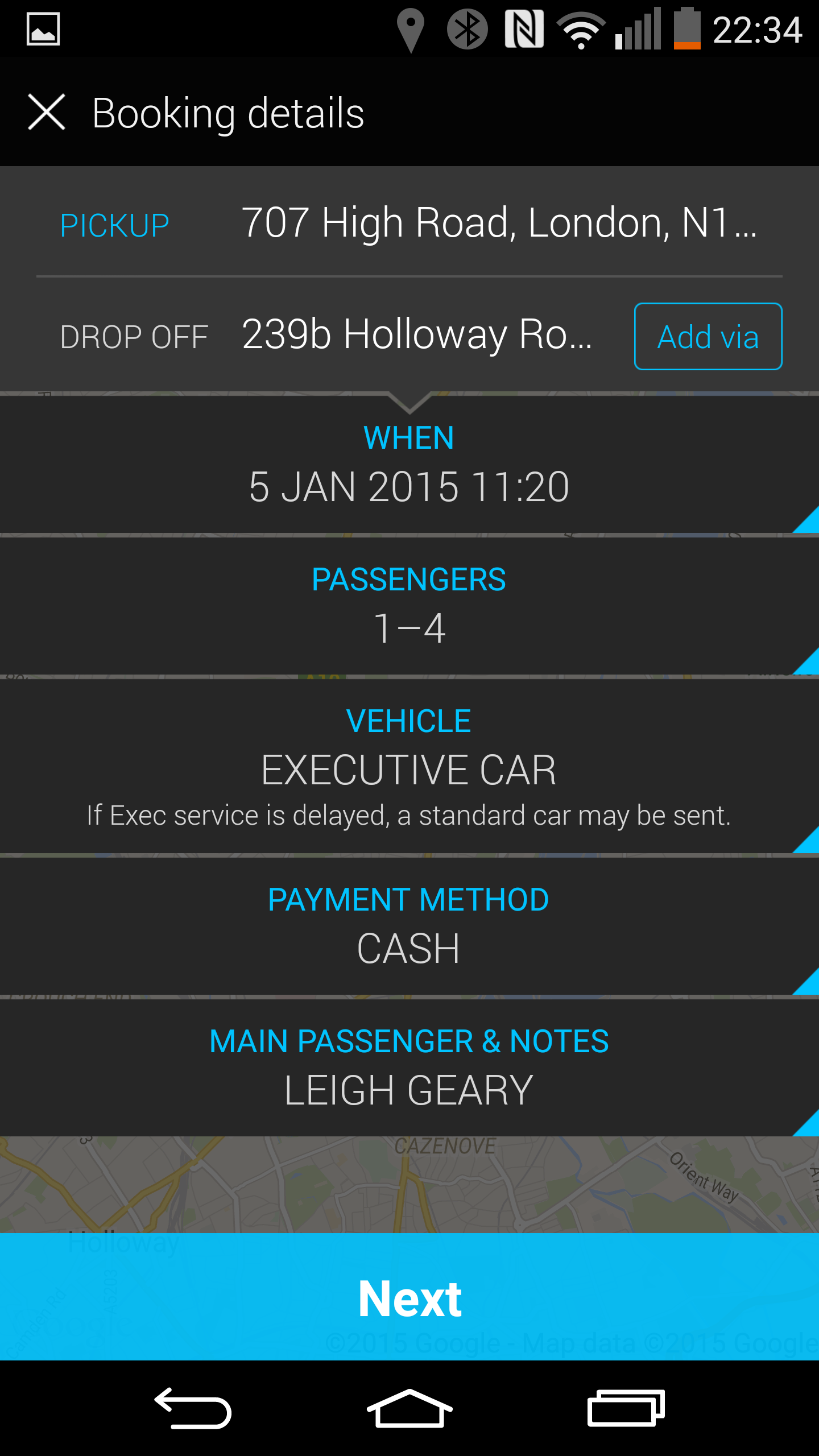
Task: Open the recent apps view
Action: tap(626, 1408)
